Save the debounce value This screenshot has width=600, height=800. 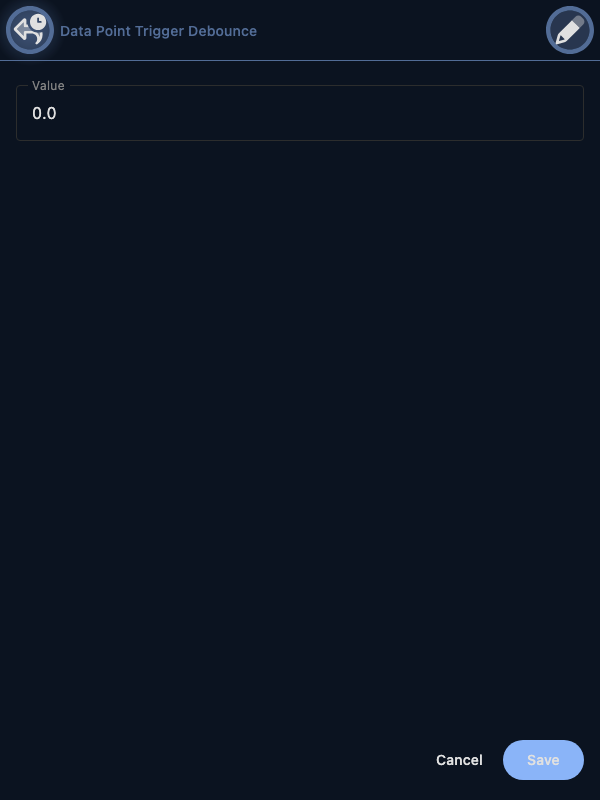543,760
